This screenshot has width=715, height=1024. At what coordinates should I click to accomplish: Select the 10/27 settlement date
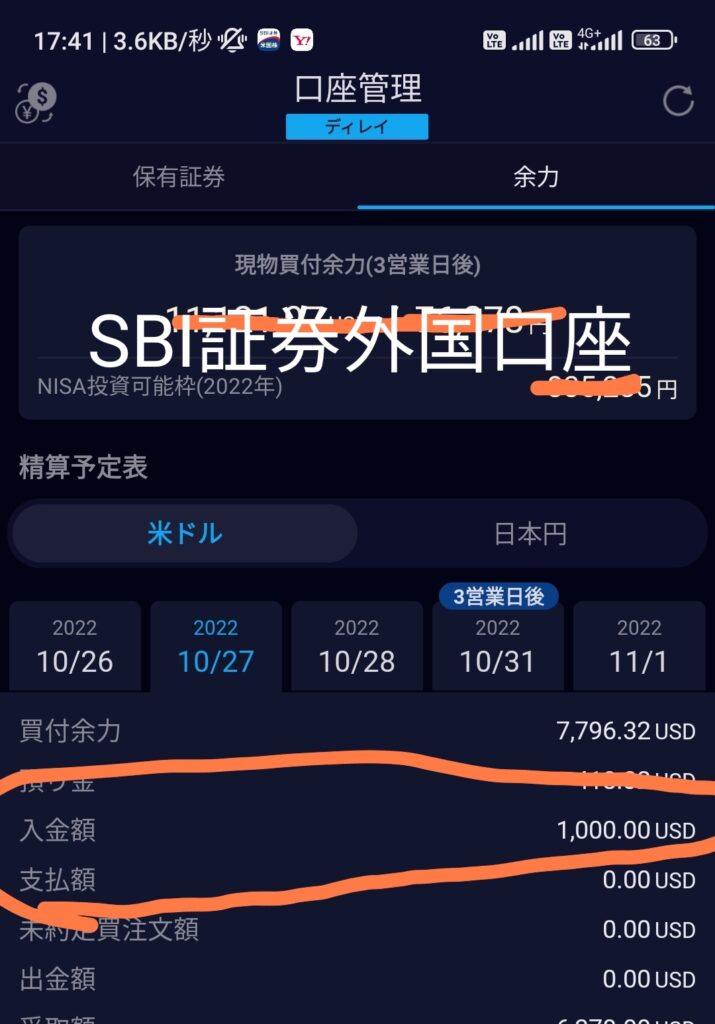pos(216,646)
